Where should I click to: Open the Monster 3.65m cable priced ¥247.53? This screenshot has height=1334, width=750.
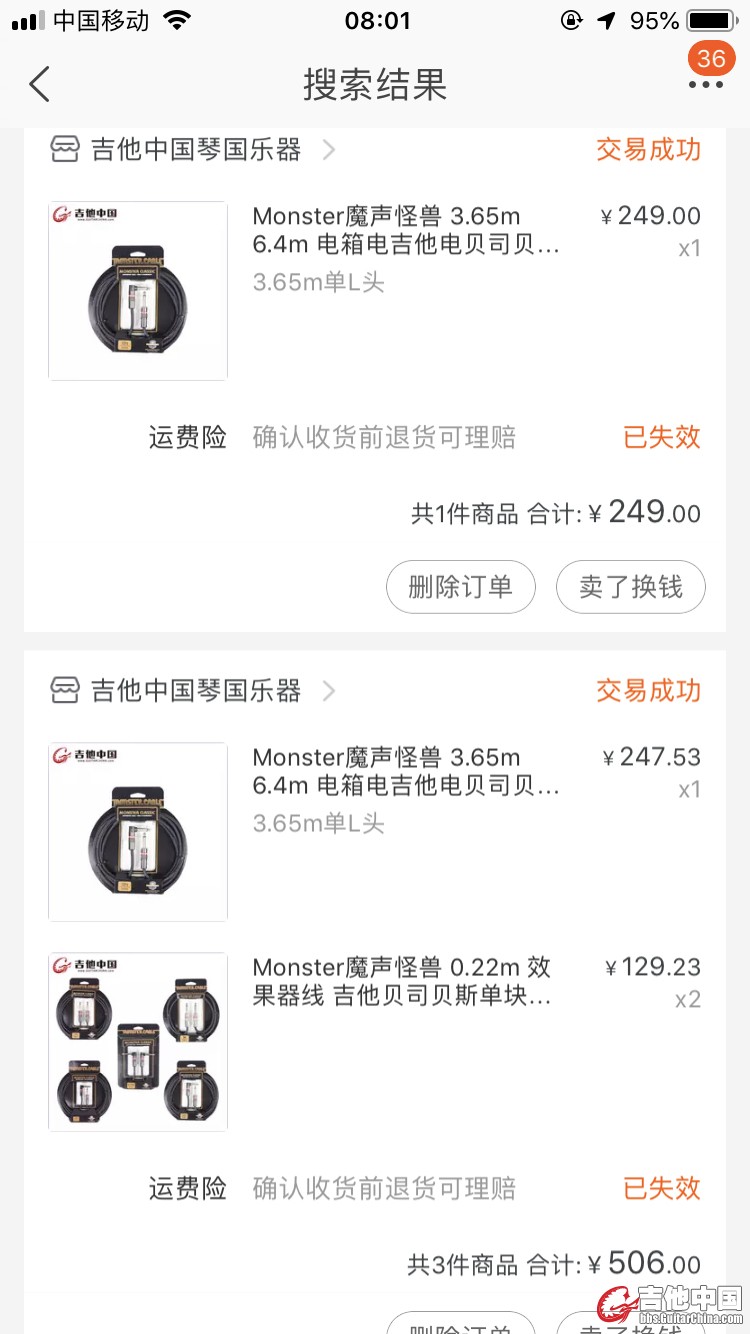(405, 772)
